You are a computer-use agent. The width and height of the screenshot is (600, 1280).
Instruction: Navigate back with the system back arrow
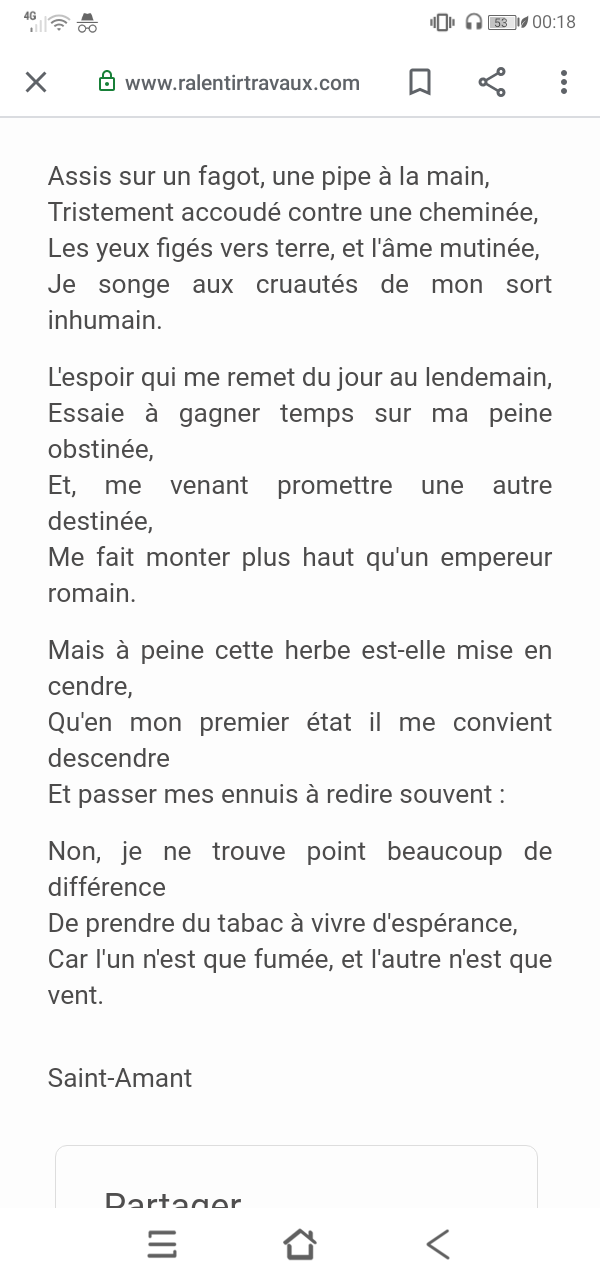point(438,1243)
